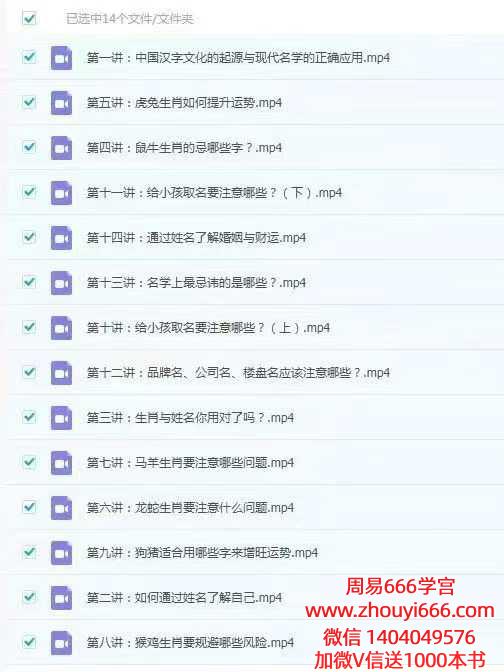Toggle checkbox for 第八讲 猴鸡生肖
The image size is (504, 672).
[29, 642]
